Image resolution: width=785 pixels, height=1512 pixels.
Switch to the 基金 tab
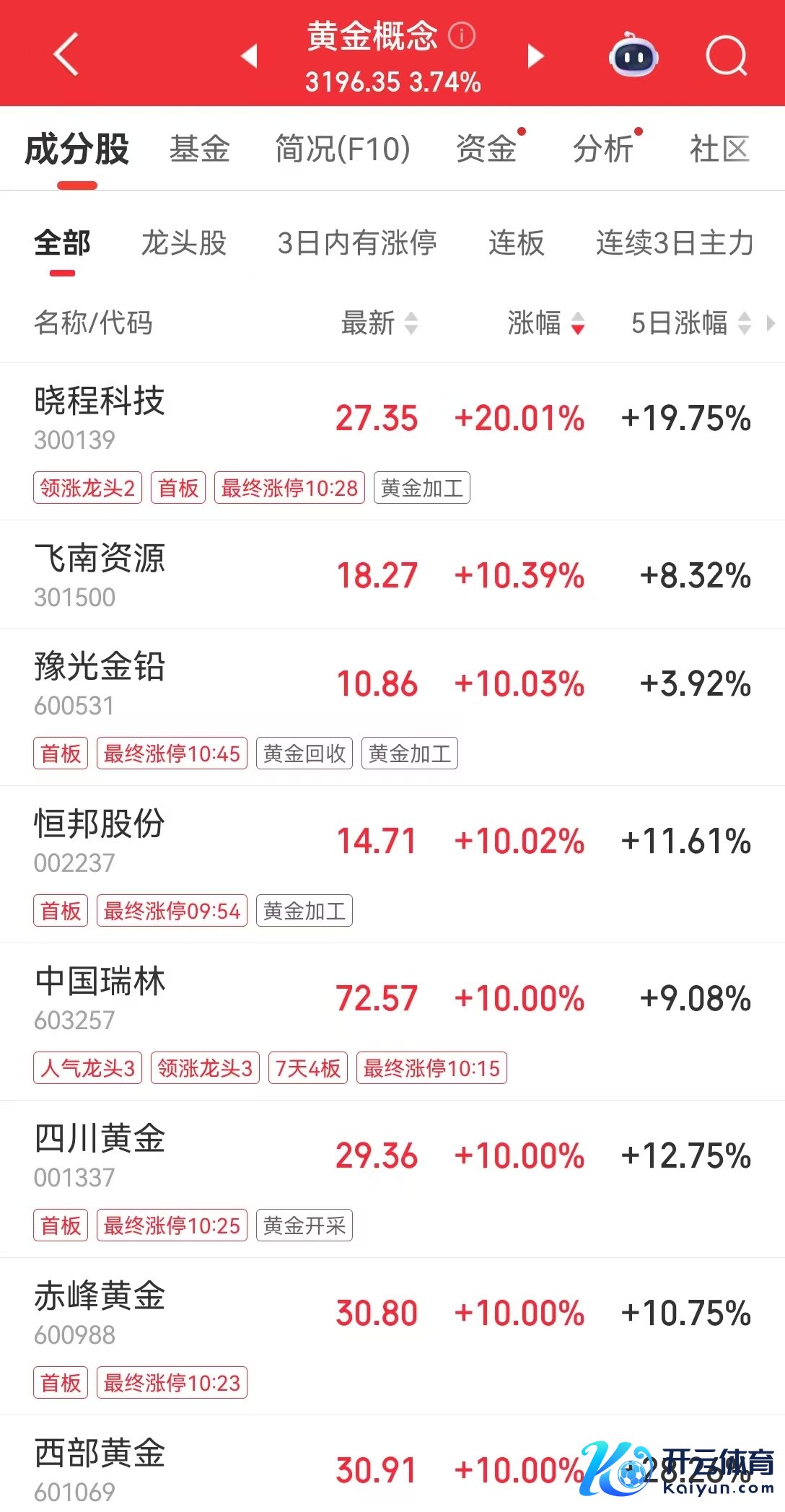(x=200, y=149)
